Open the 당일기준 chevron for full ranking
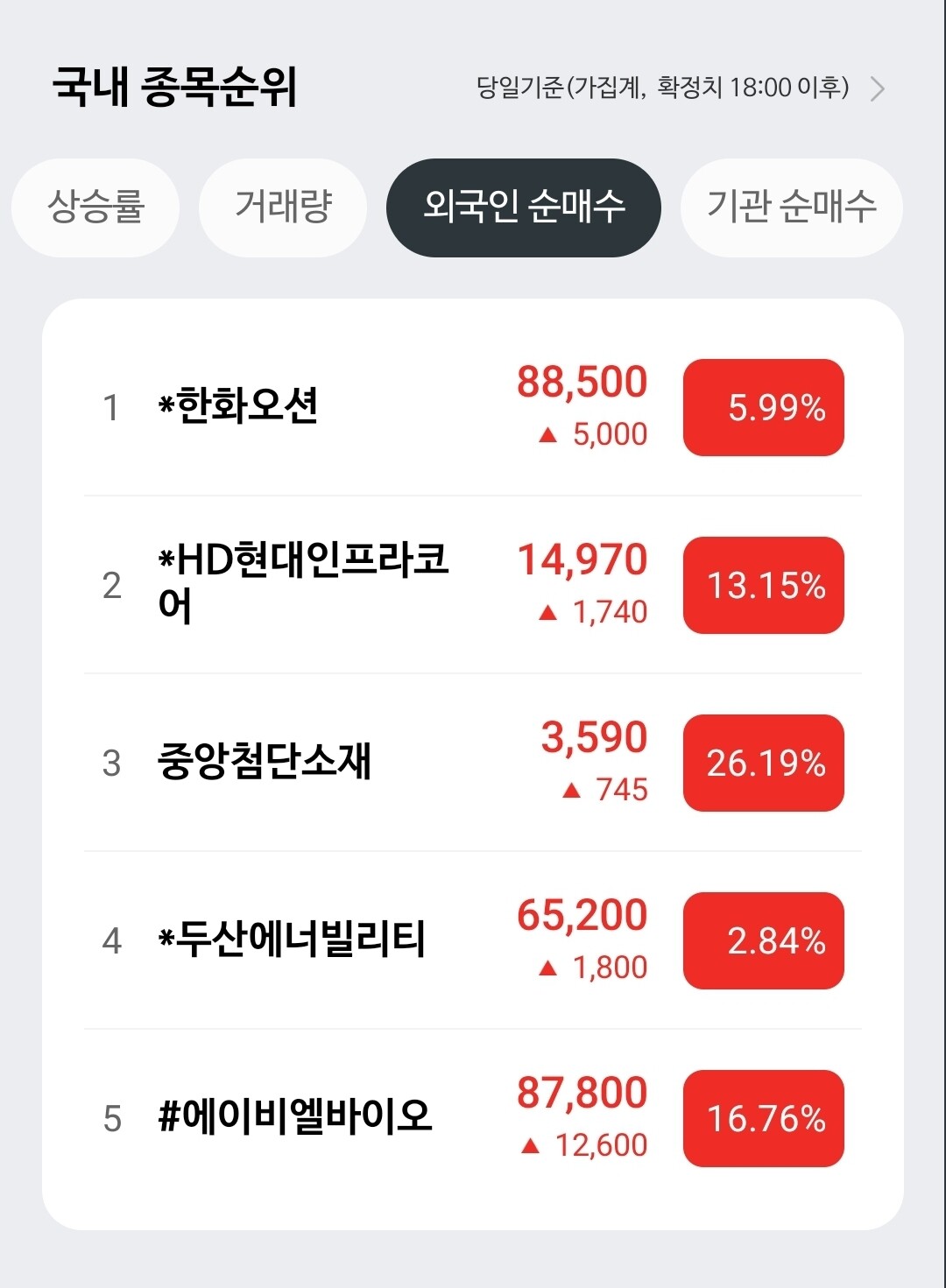Image resolution: width=946 pixels, height=1288 pixels. 877,88
